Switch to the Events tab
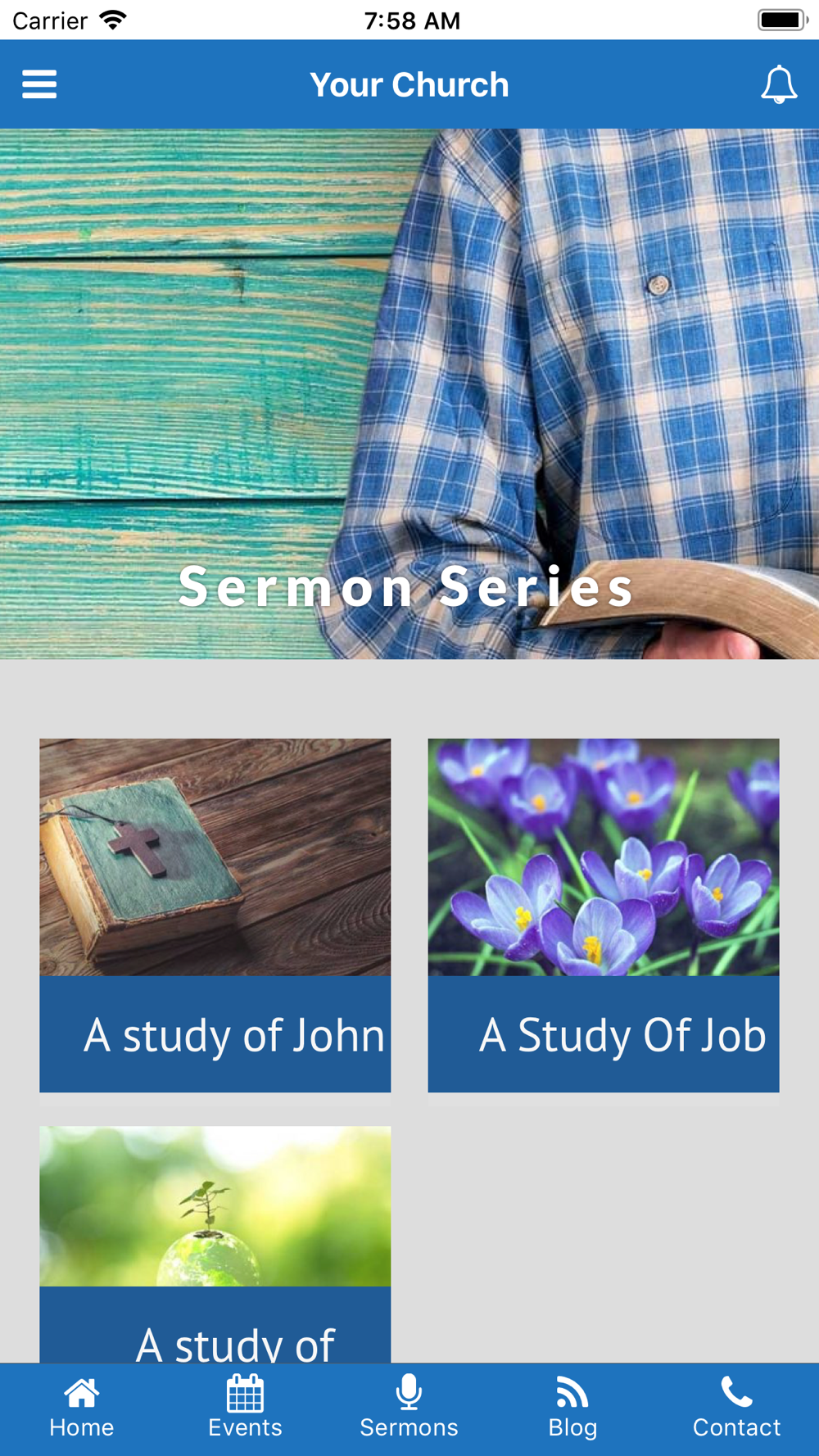 coord(245,1409)
